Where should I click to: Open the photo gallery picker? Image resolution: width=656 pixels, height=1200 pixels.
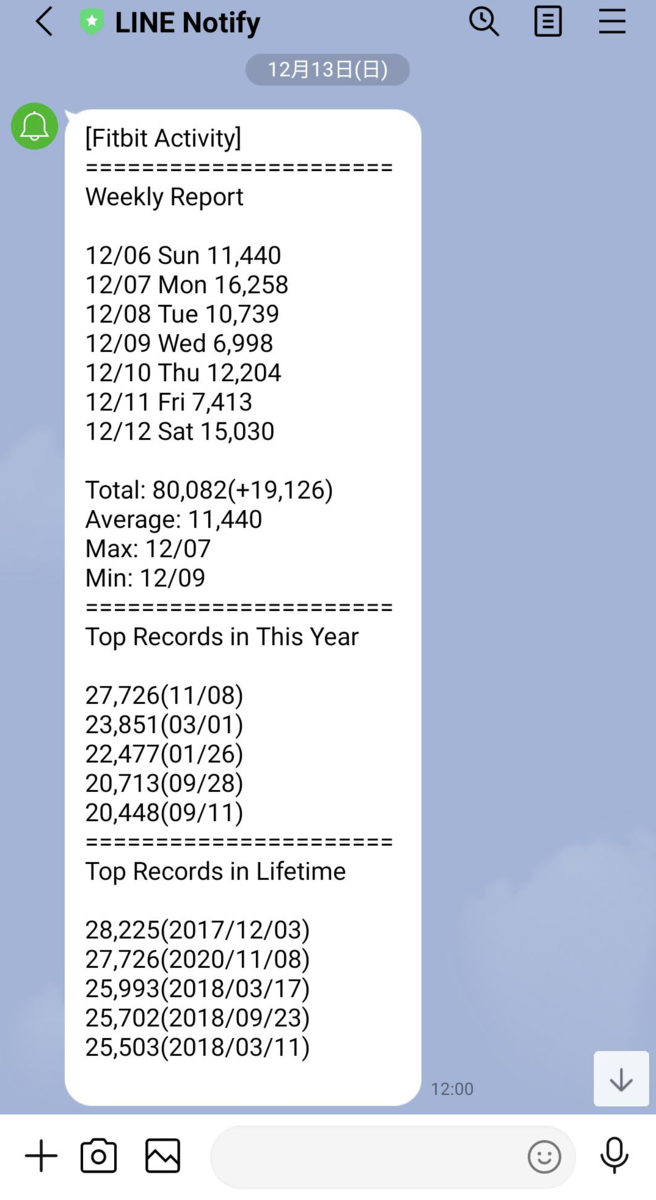(163, 1156)
